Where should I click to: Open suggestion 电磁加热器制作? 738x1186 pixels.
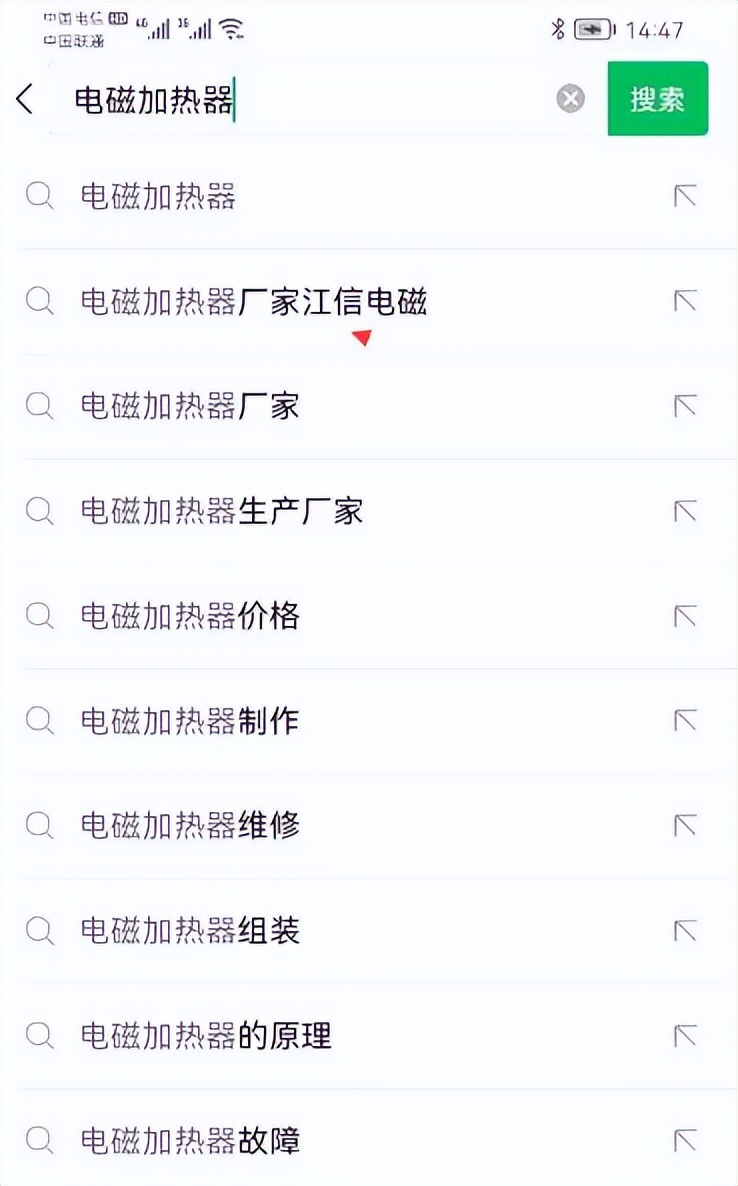pyautogui.click(x=190, y=720)
